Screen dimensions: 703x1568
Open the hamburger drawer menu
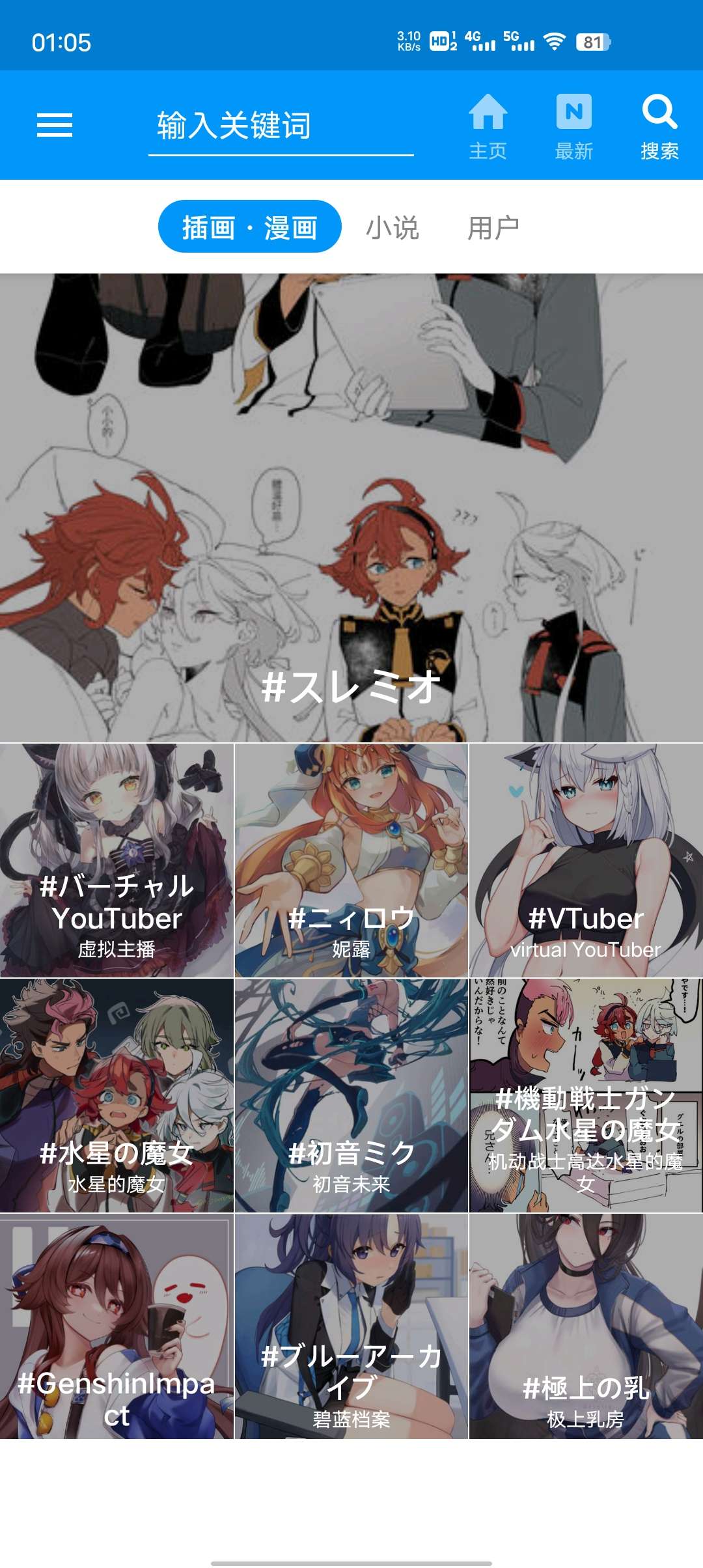[x=55, y=125]
